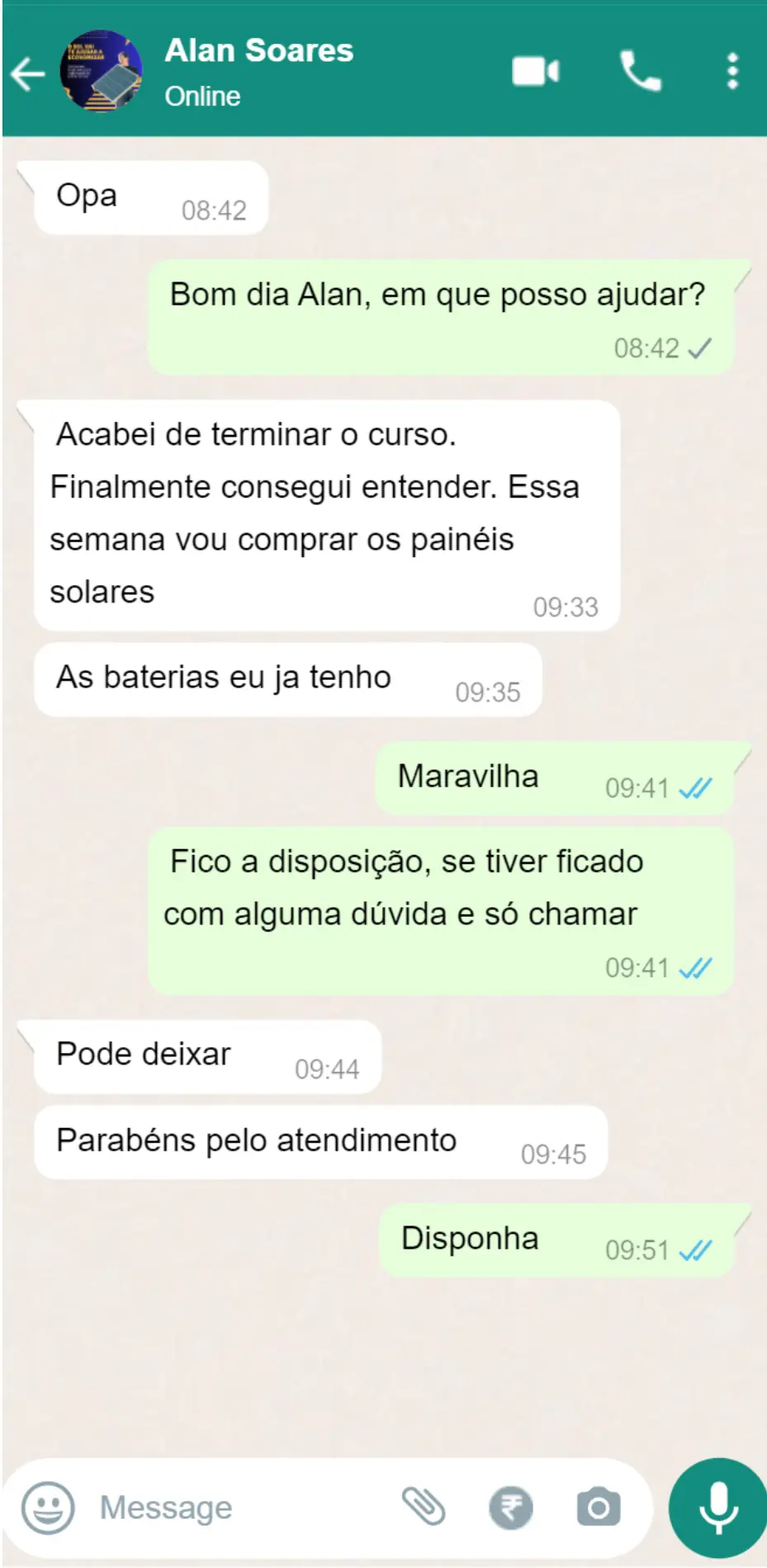Open the emoji picker

pyautogui.click(x=48, y=1508)
